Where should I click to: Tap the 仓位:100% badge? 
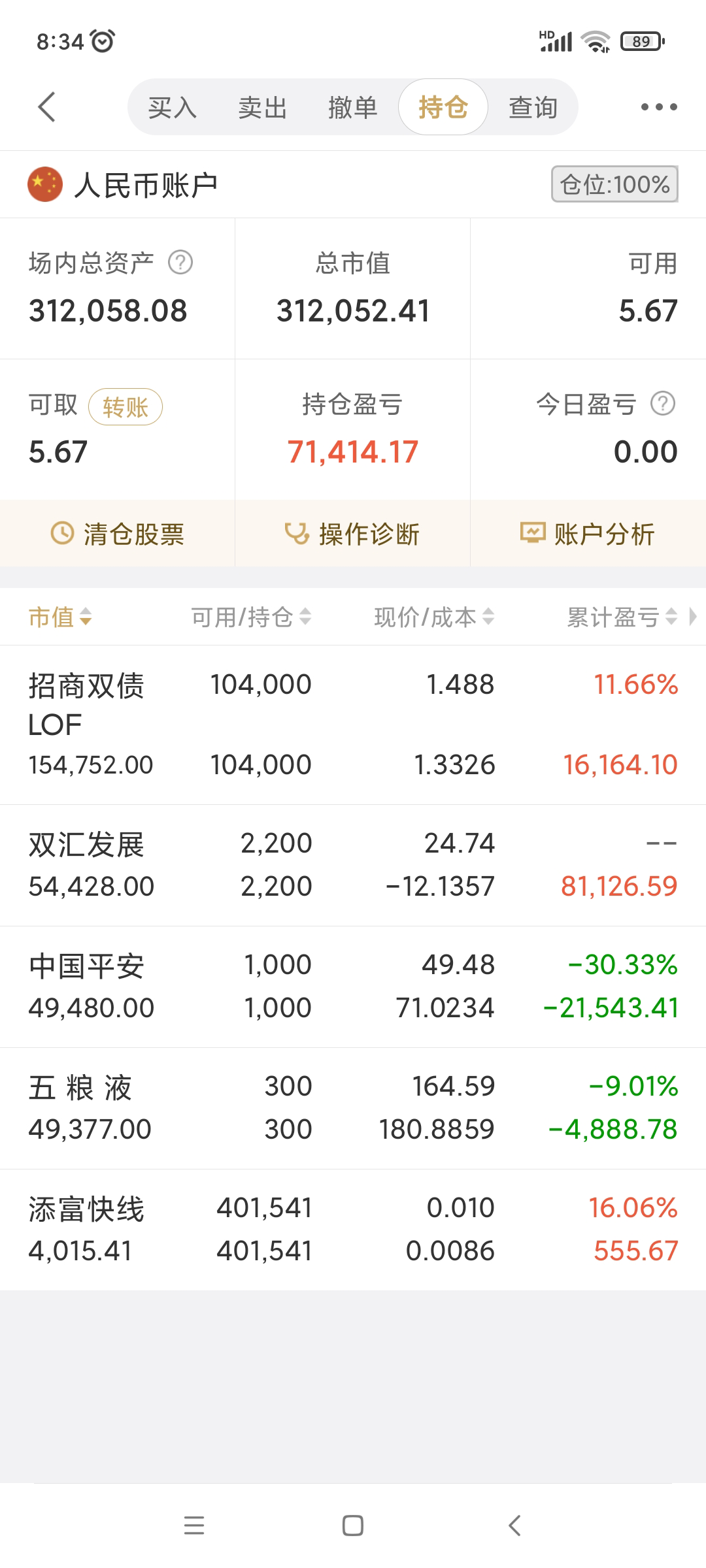(x=614, y=184)
